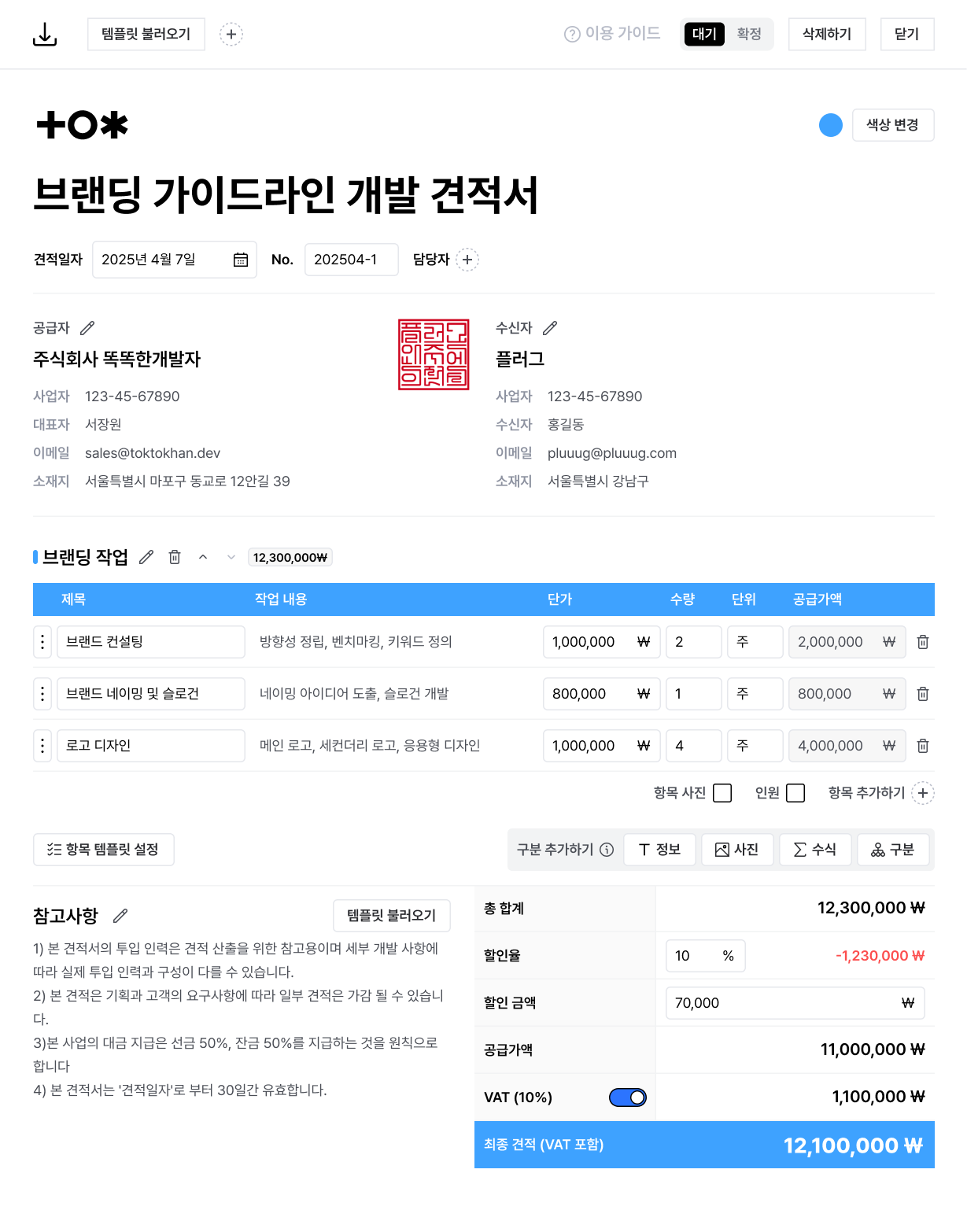Switch status to 확정

[748, 34]
